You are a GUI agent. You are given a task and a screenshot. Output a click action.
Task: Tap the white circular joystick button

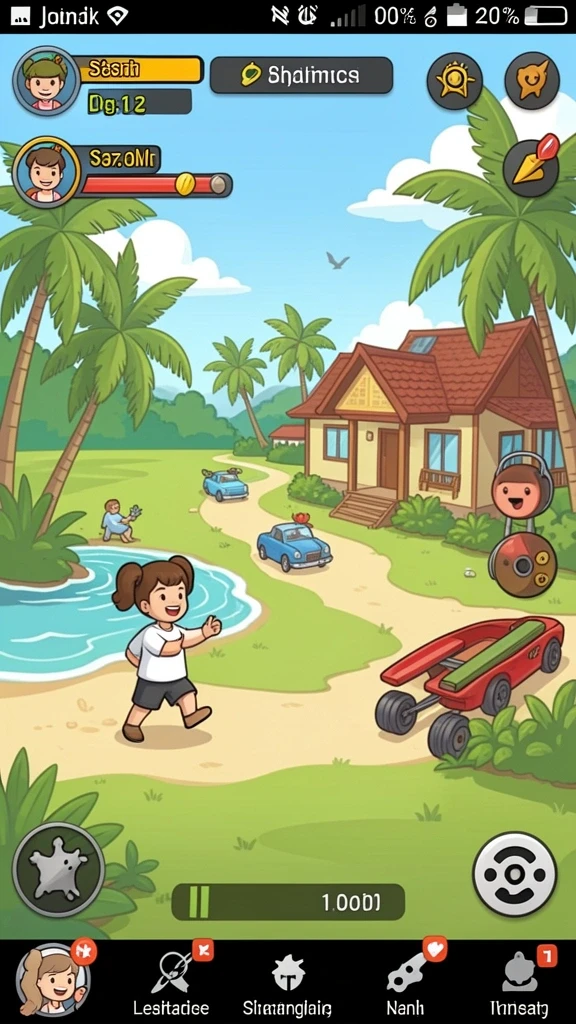pyautogui.click(x=515, y=874)
